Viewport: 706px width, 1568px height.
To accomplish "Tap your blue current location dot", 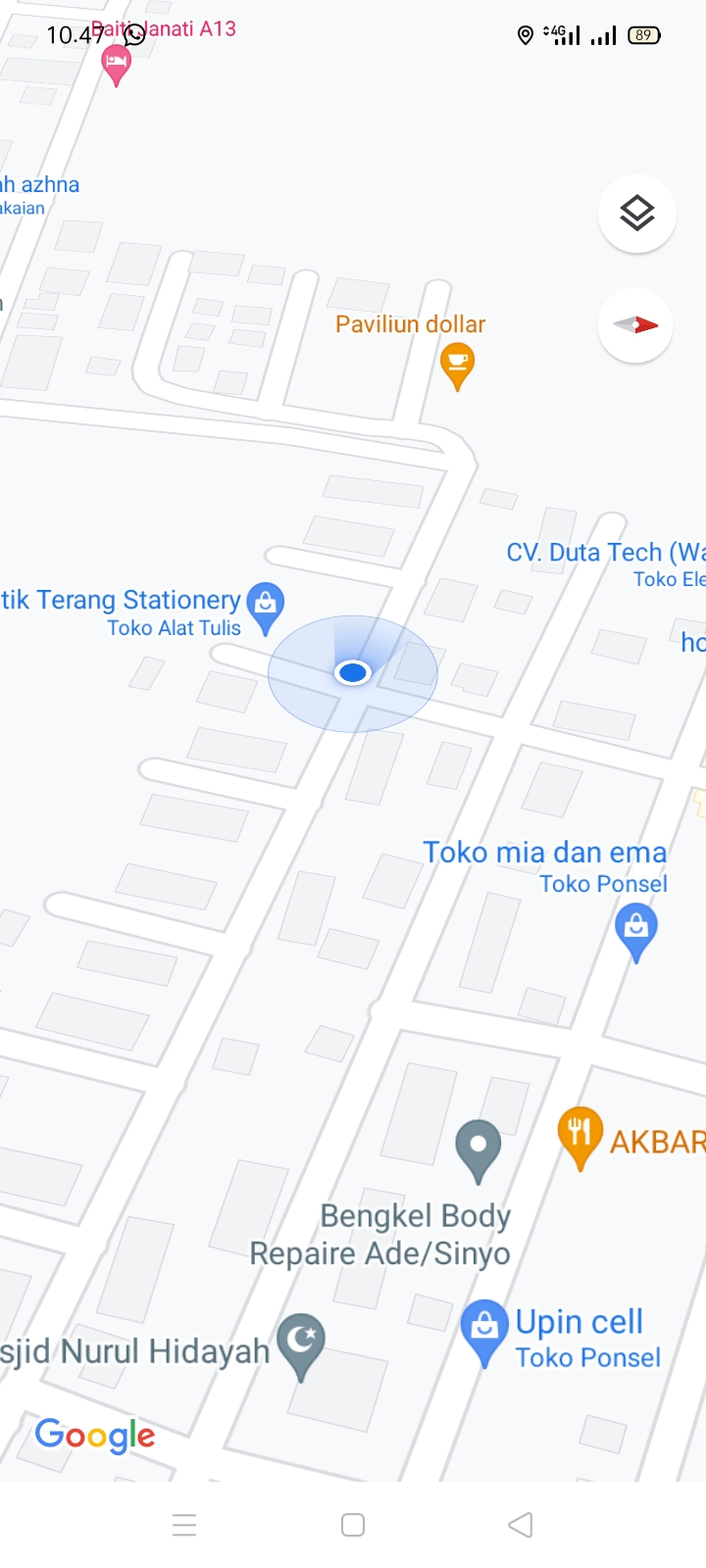I will coord(353,672).
